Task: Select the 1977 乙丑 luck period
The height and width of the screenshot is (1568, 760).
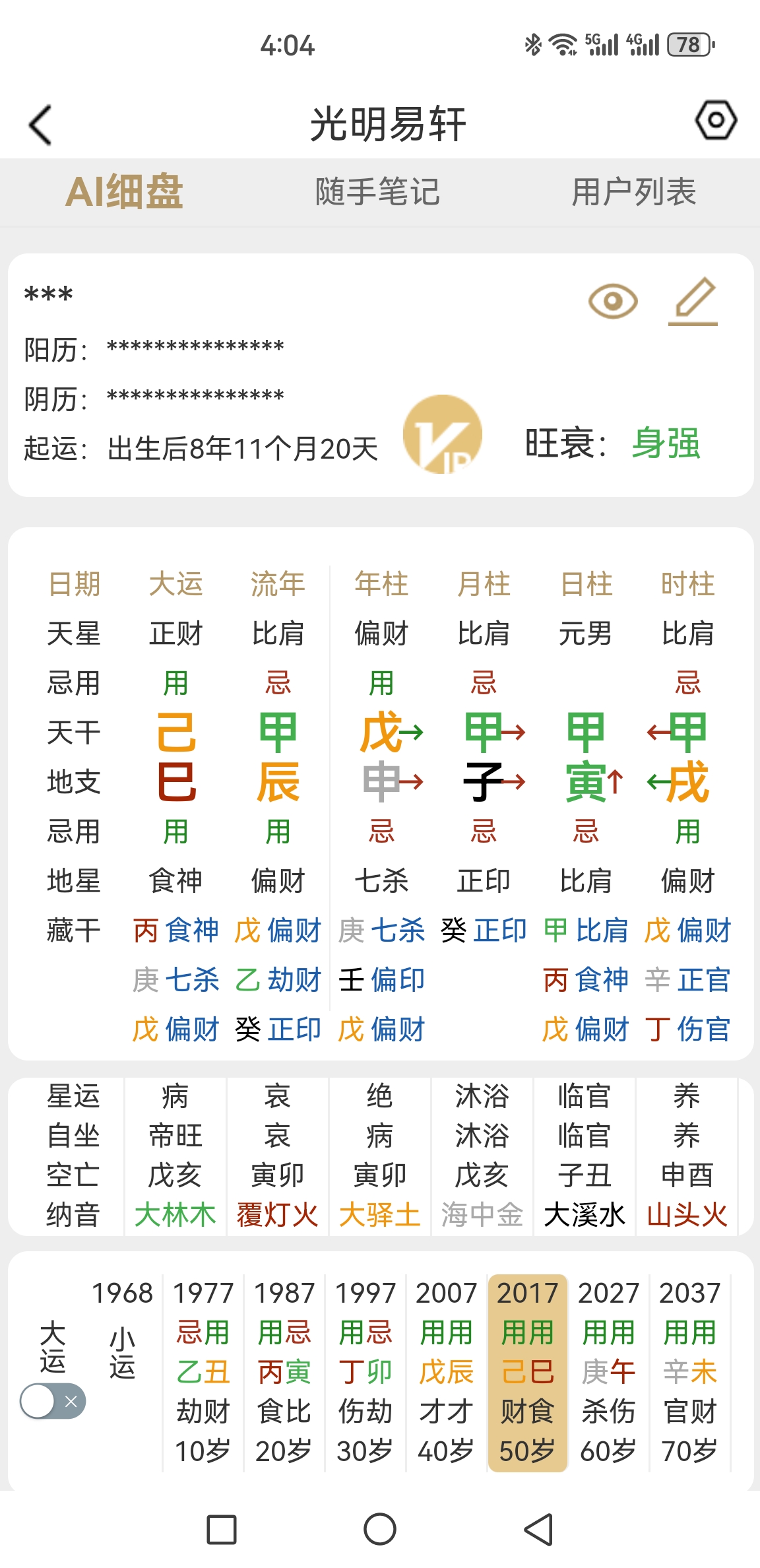Action: [203, 1372]
